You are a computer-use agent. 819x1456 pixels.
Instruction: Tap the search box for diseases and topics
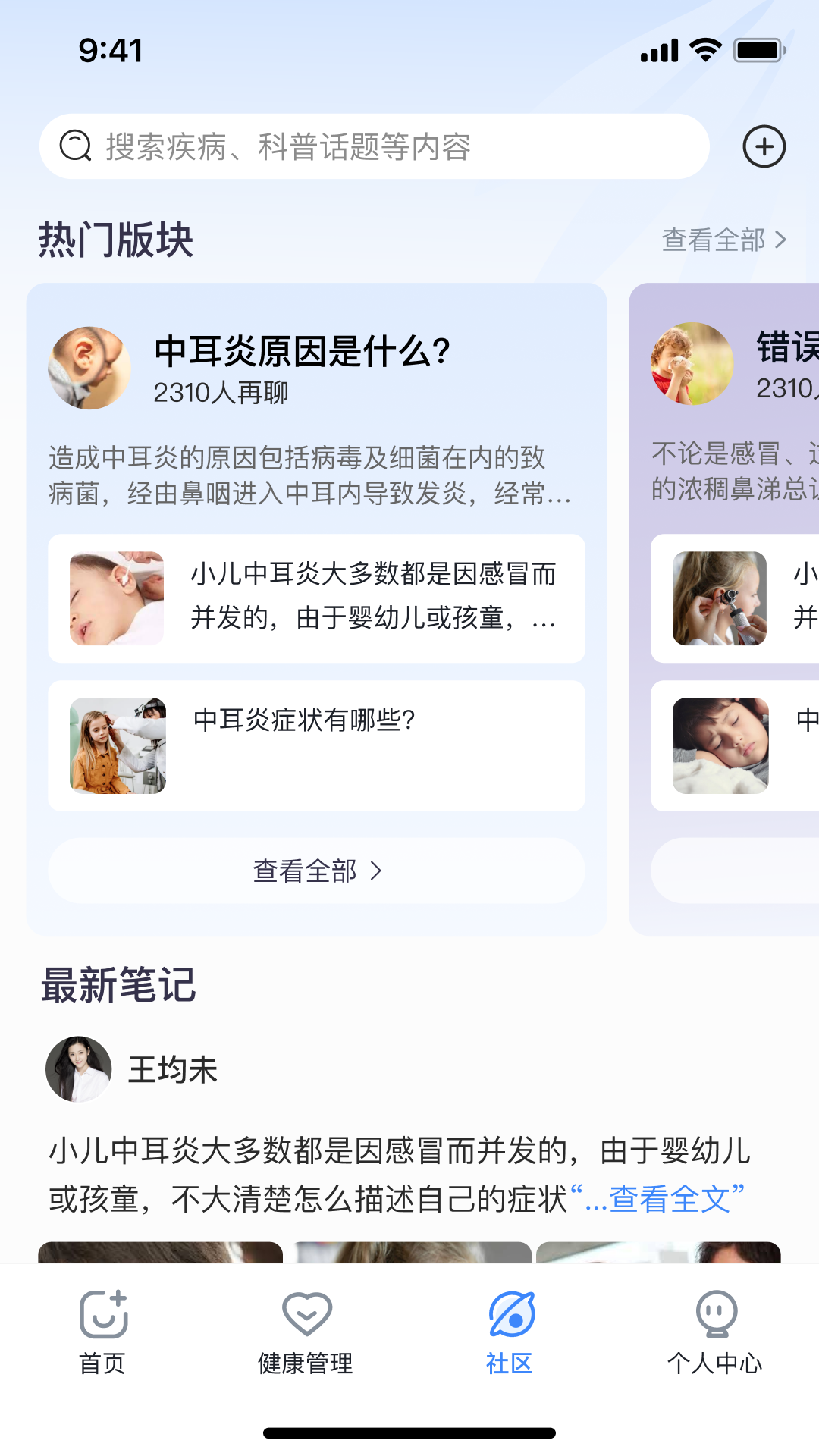tap(374, 146)
